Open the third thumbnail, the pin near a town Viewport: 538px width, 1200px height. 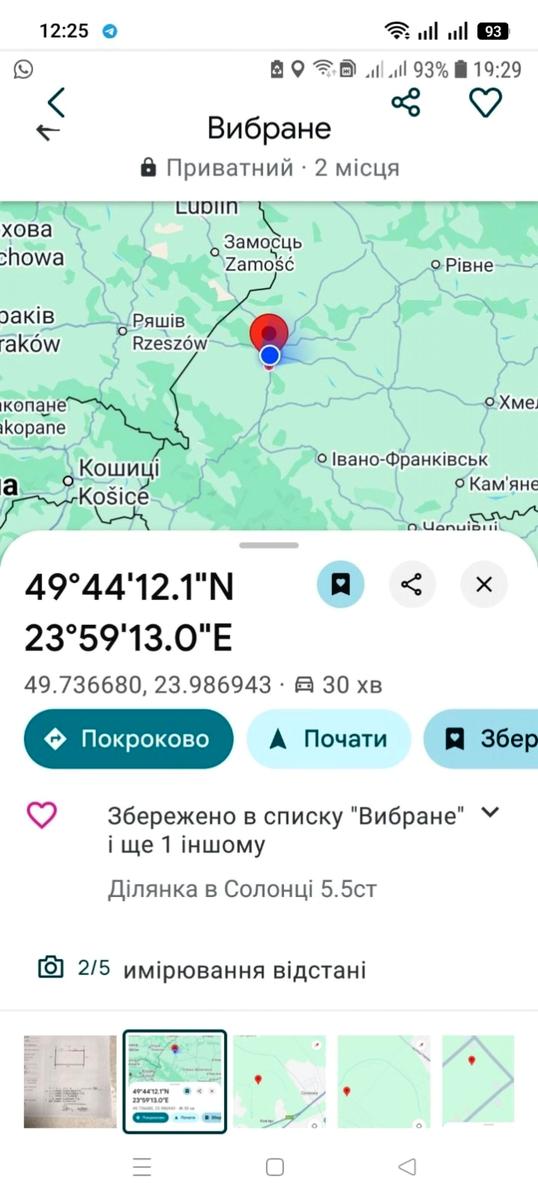pyautogui.click(x=280, y=1082)
